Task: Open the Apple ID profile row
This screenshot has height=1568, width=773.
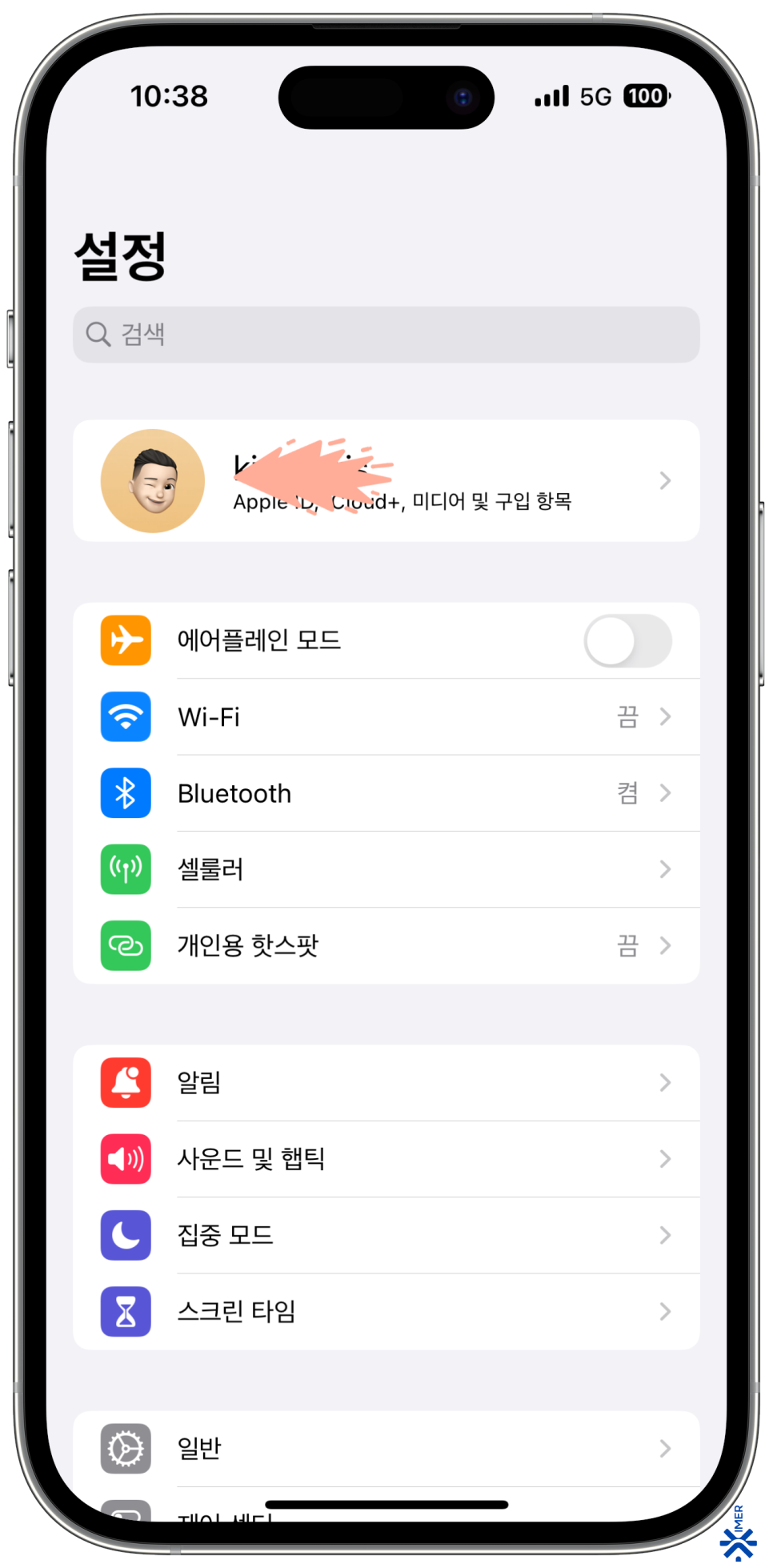Action: pyautogui.click(x=386, y=481)
